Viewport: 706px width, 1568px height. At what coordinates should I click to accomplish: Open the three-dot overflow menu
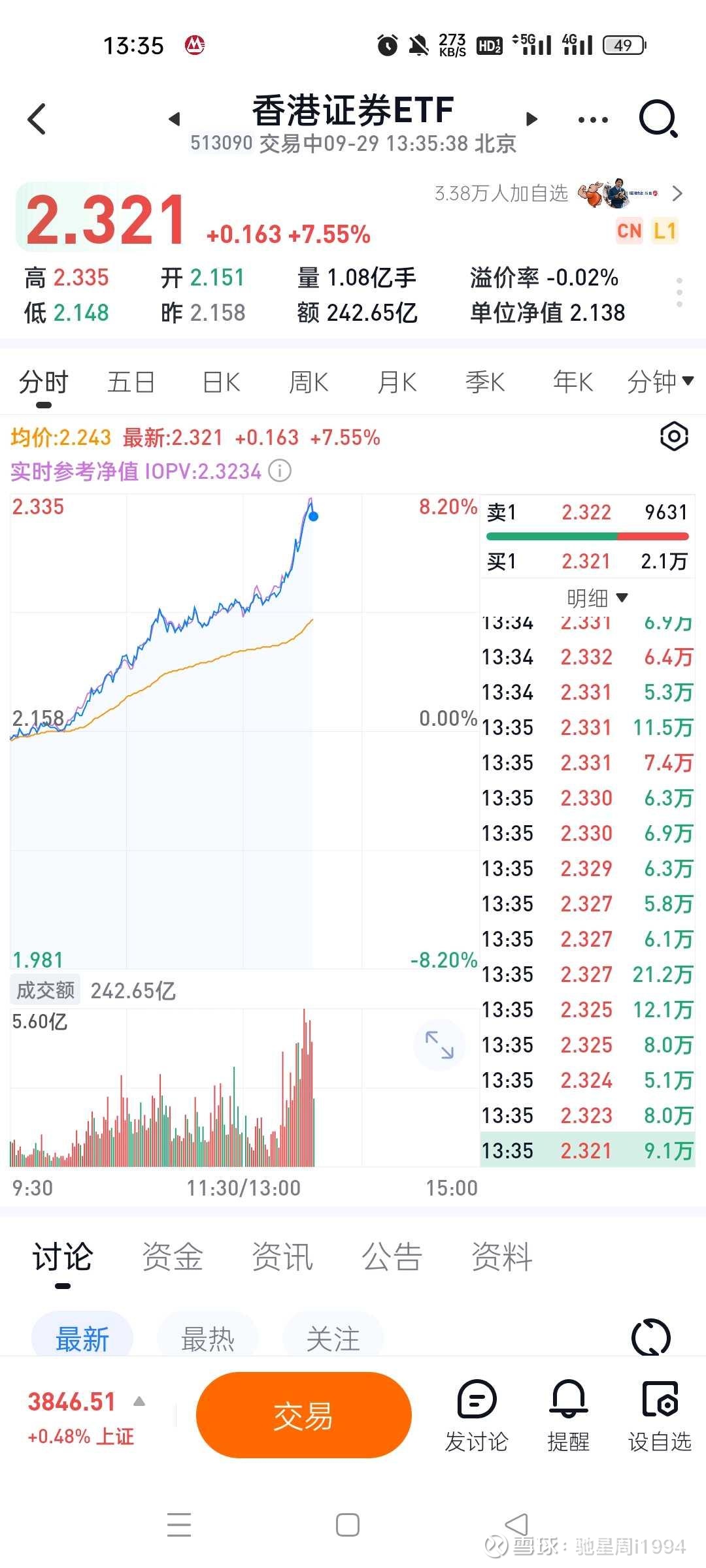(x=593, y=120)
